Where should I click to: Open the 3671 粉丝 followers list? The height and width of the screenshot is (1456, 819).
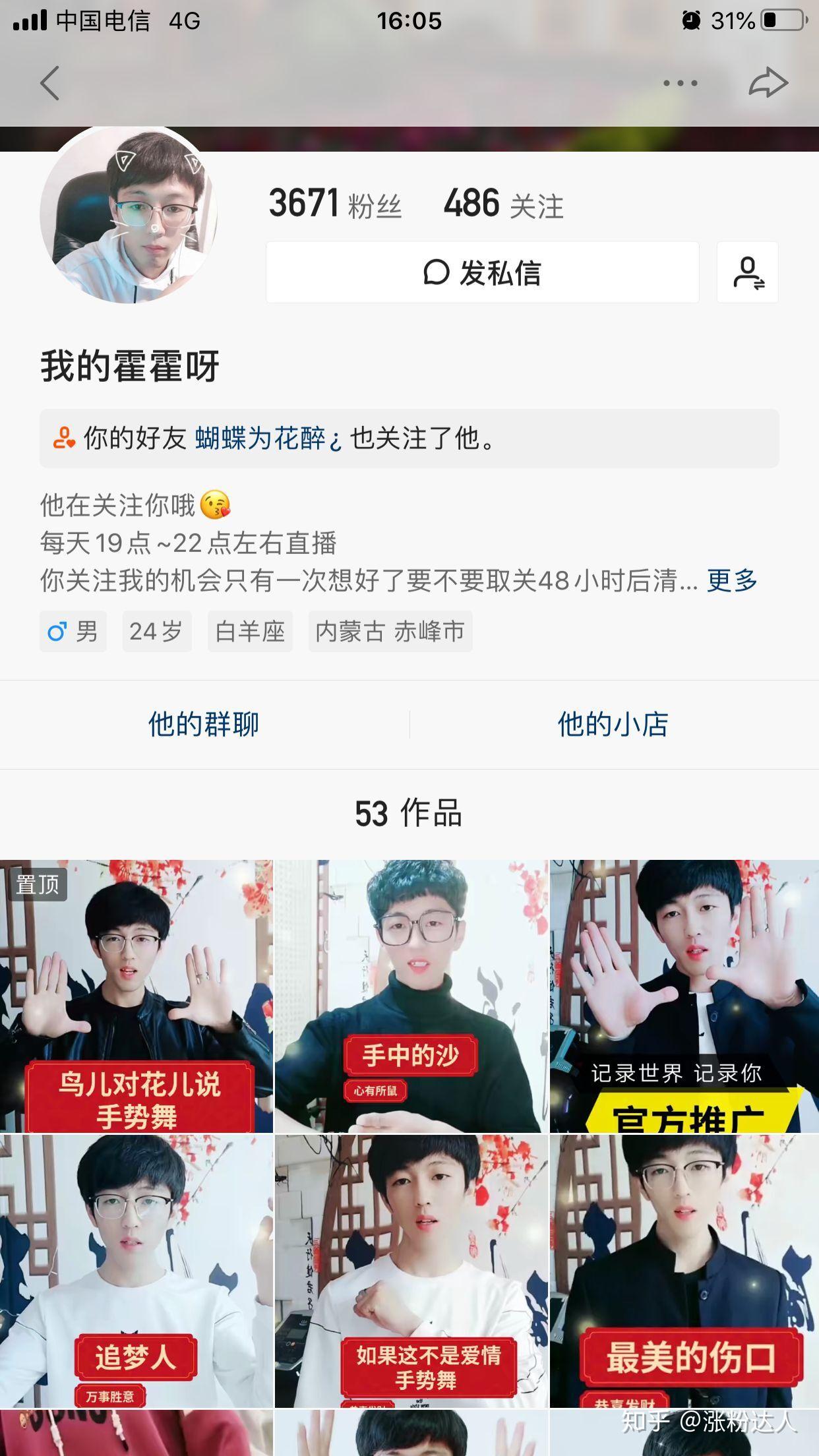pyautogui.click(x=335, y=204)
